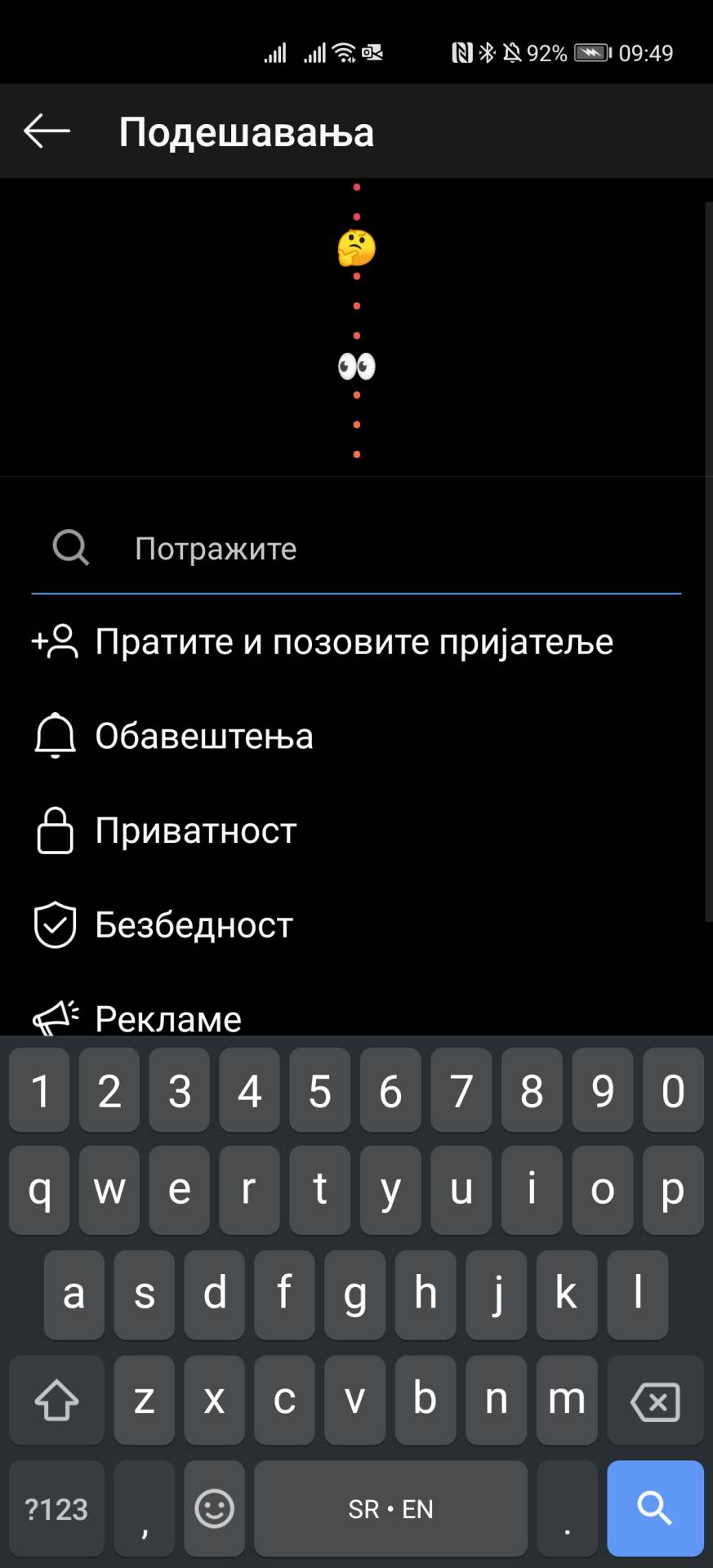Open the emoji picker on the keyboard
Viewport: 713px width, 1568px height.
(213, 1509)
